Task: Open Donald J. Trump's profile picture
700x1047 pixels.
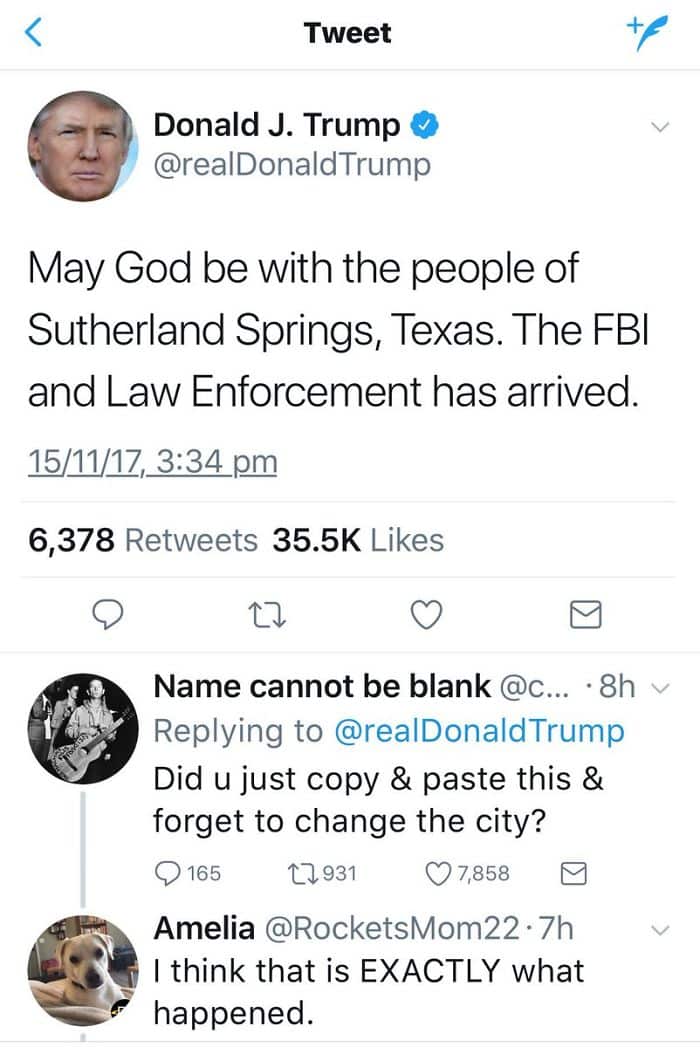Action: pos(82,147)
